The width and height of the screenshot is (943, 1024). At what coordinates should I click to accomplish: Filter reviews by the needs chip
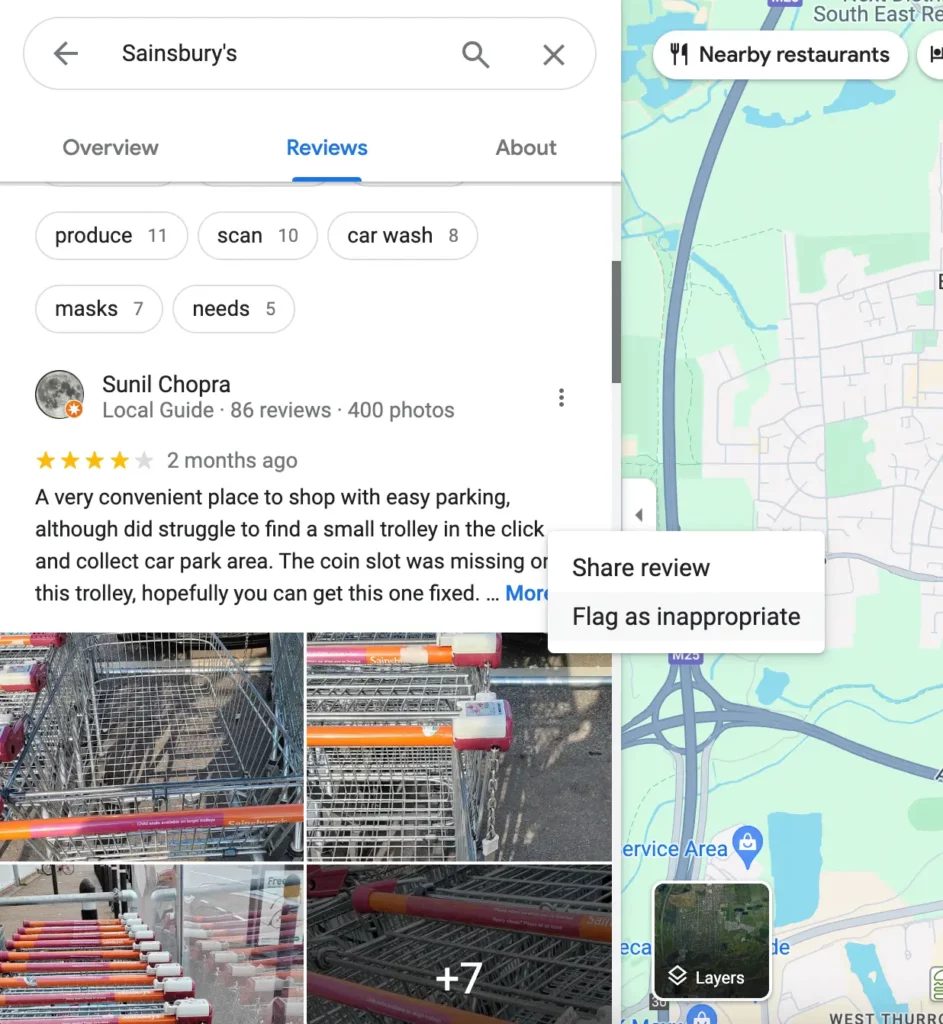click(x=233, y=309)
